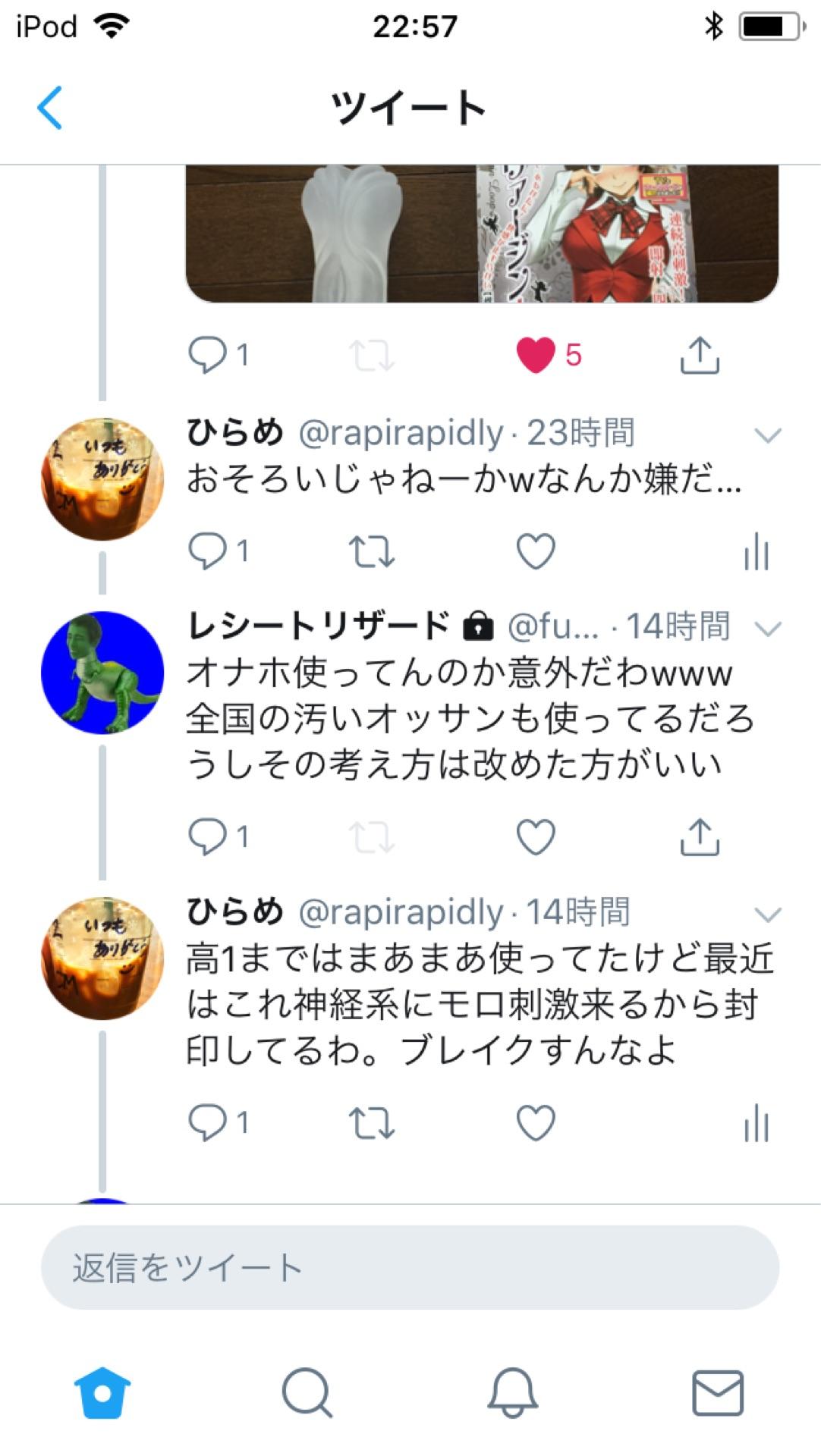
Task: Go back from the ツイート screen
Action: tap(48, 106)
